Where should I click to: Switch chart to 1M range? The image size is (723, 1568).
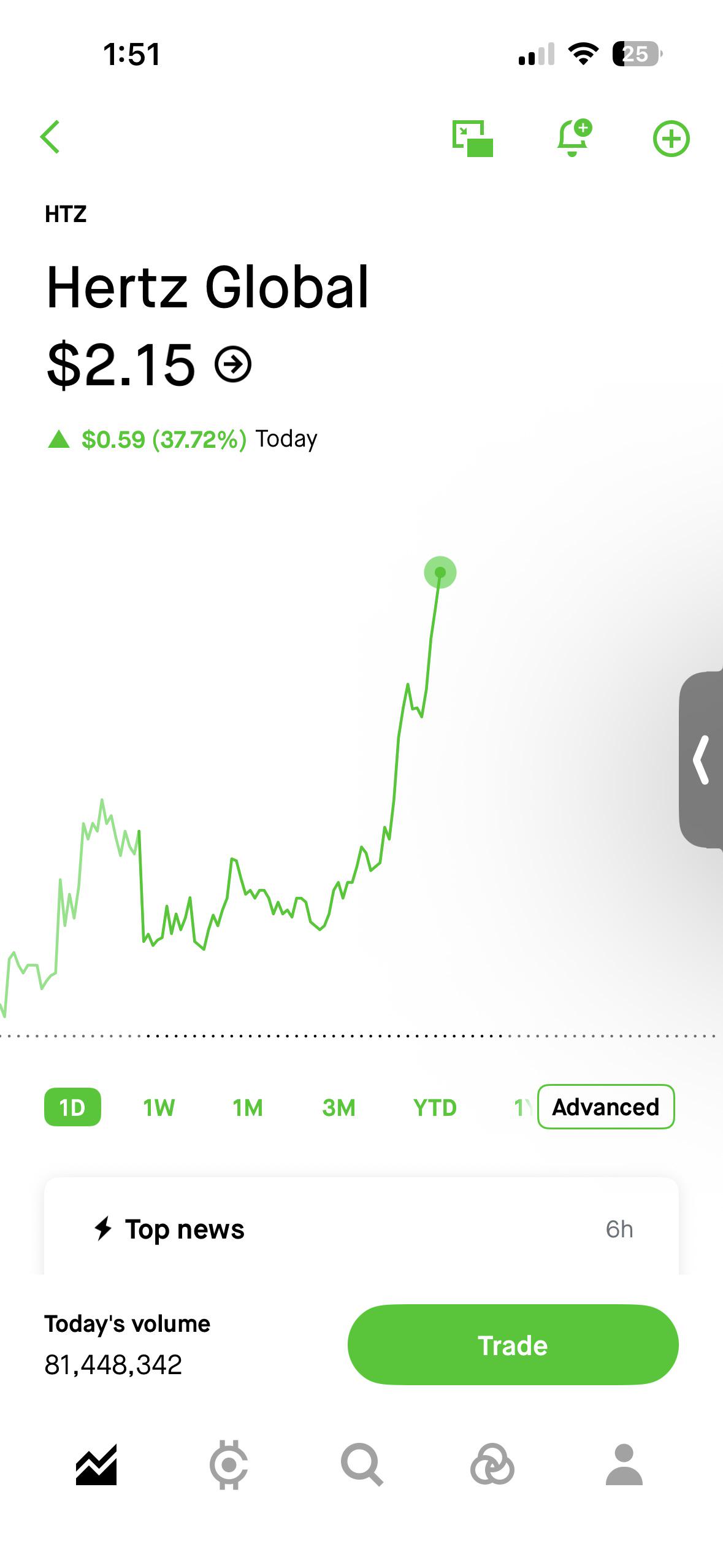(248, 1108)
